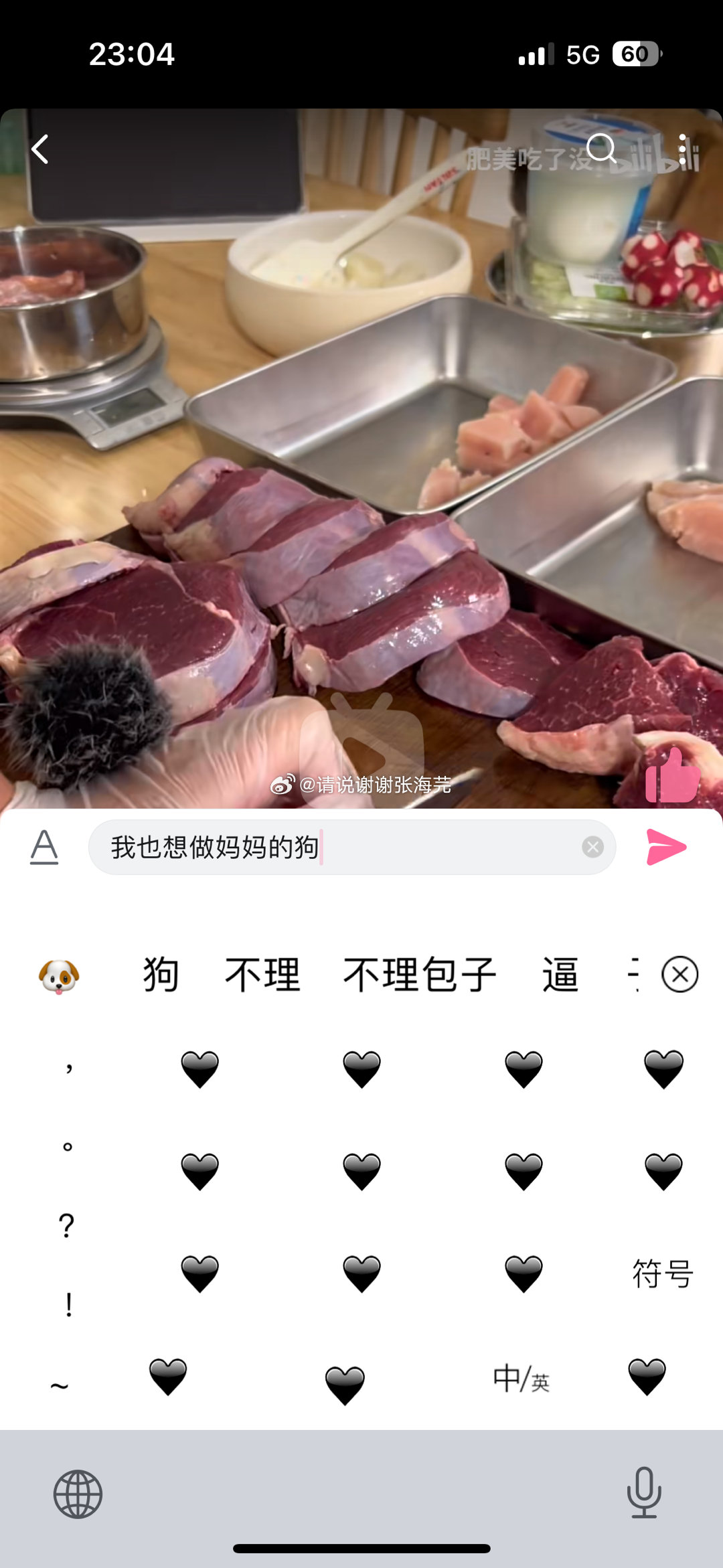Choose the candidate word 不理
Screen dimensions: 723x1568
coord(262,975)
